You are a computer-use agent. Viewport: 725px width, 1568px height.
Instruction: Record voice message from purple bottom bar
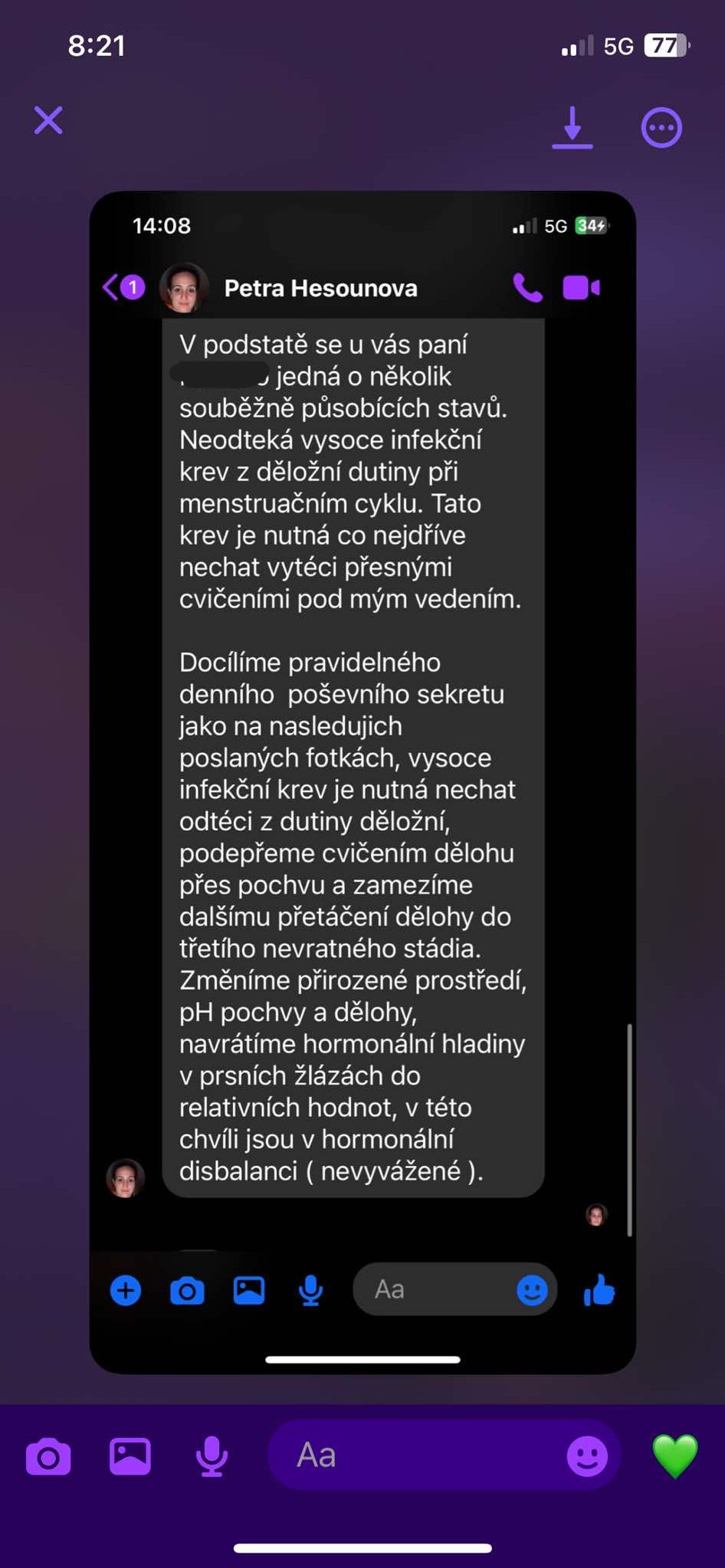212,1456
